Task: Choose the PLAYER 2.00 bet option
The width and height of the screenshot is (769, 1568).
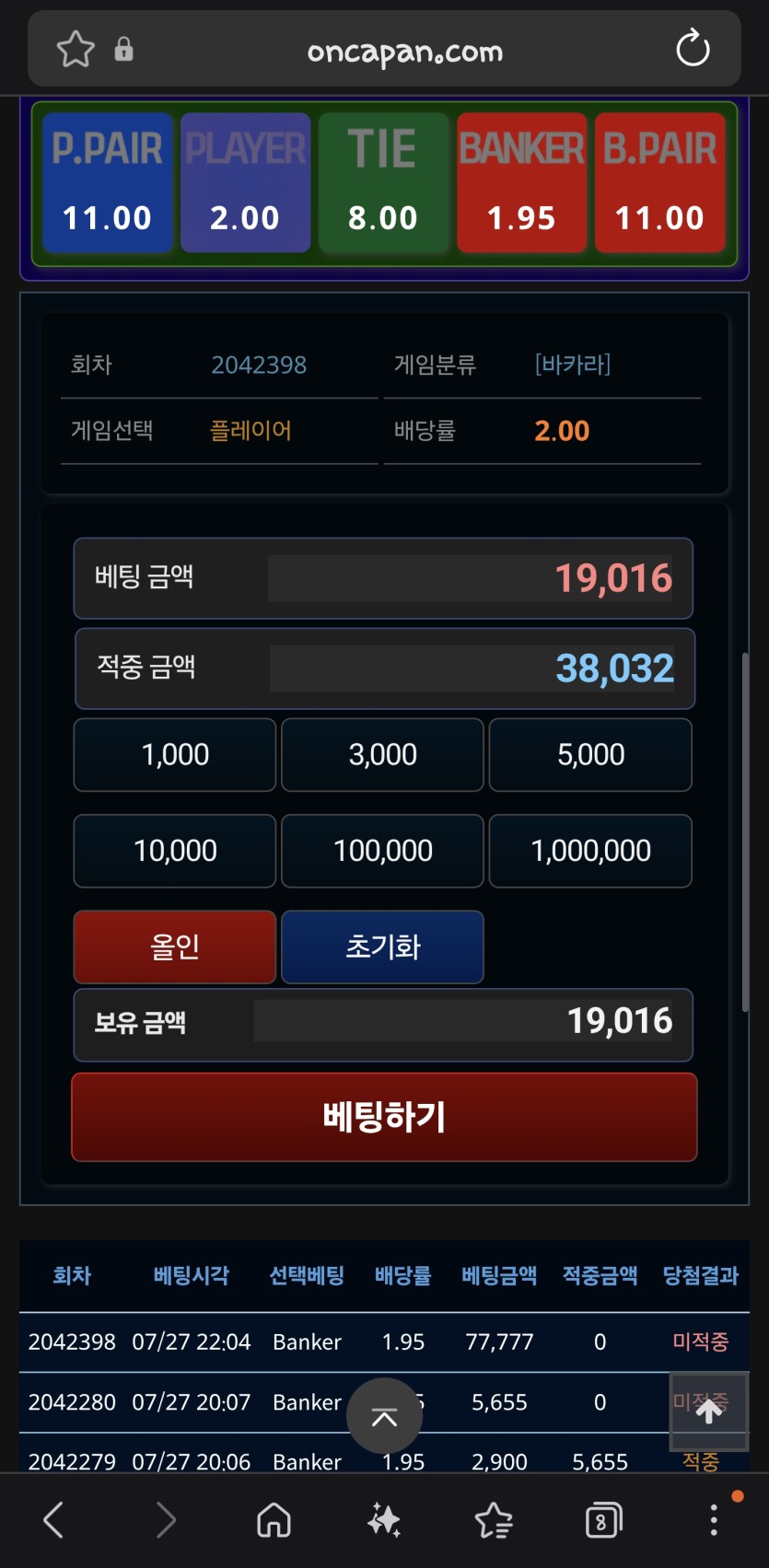Action: 245,182
